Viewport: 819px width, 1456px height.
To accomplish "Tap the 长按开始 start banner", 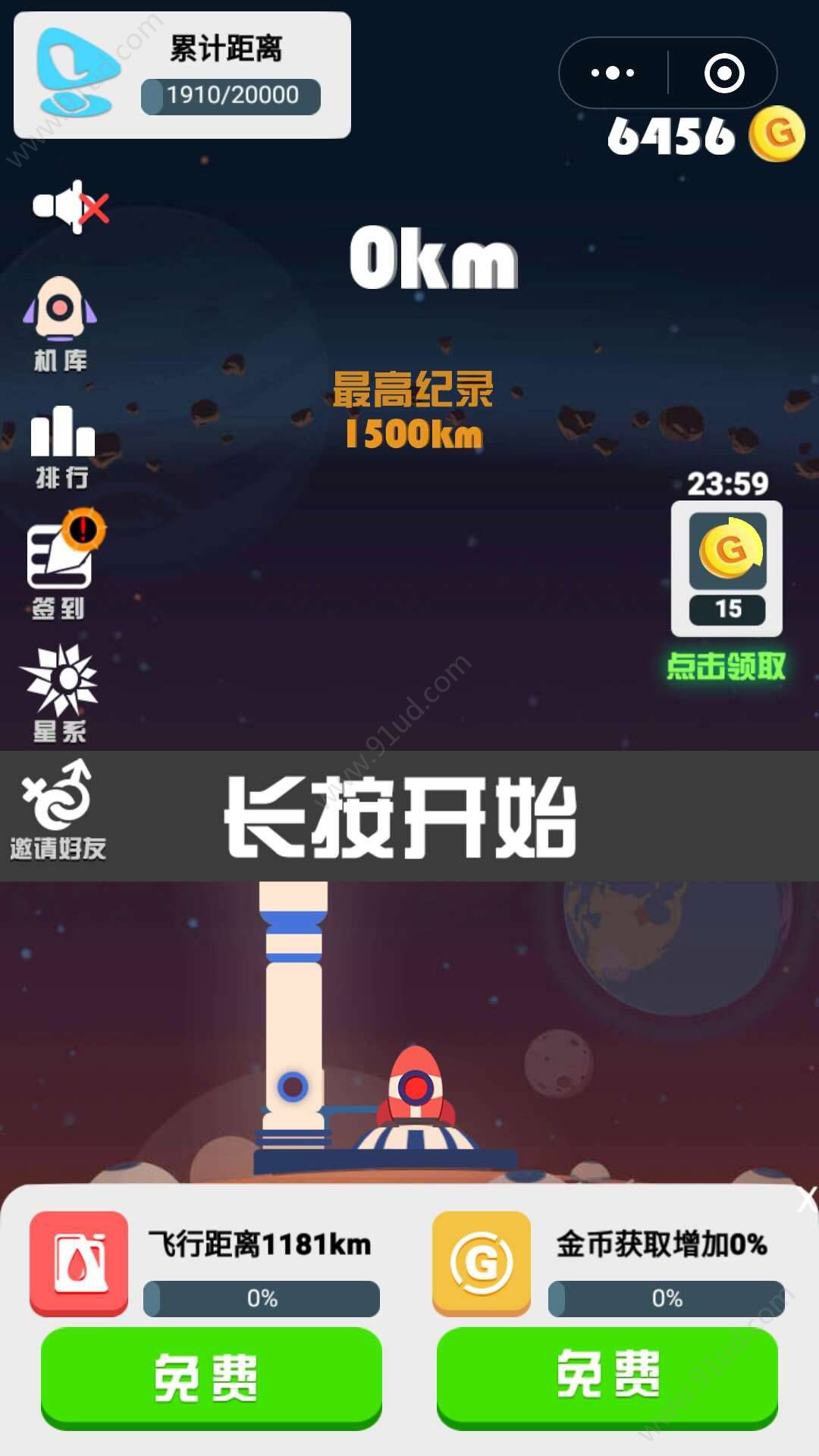I will pyautogui.click(x=400, y=817).
